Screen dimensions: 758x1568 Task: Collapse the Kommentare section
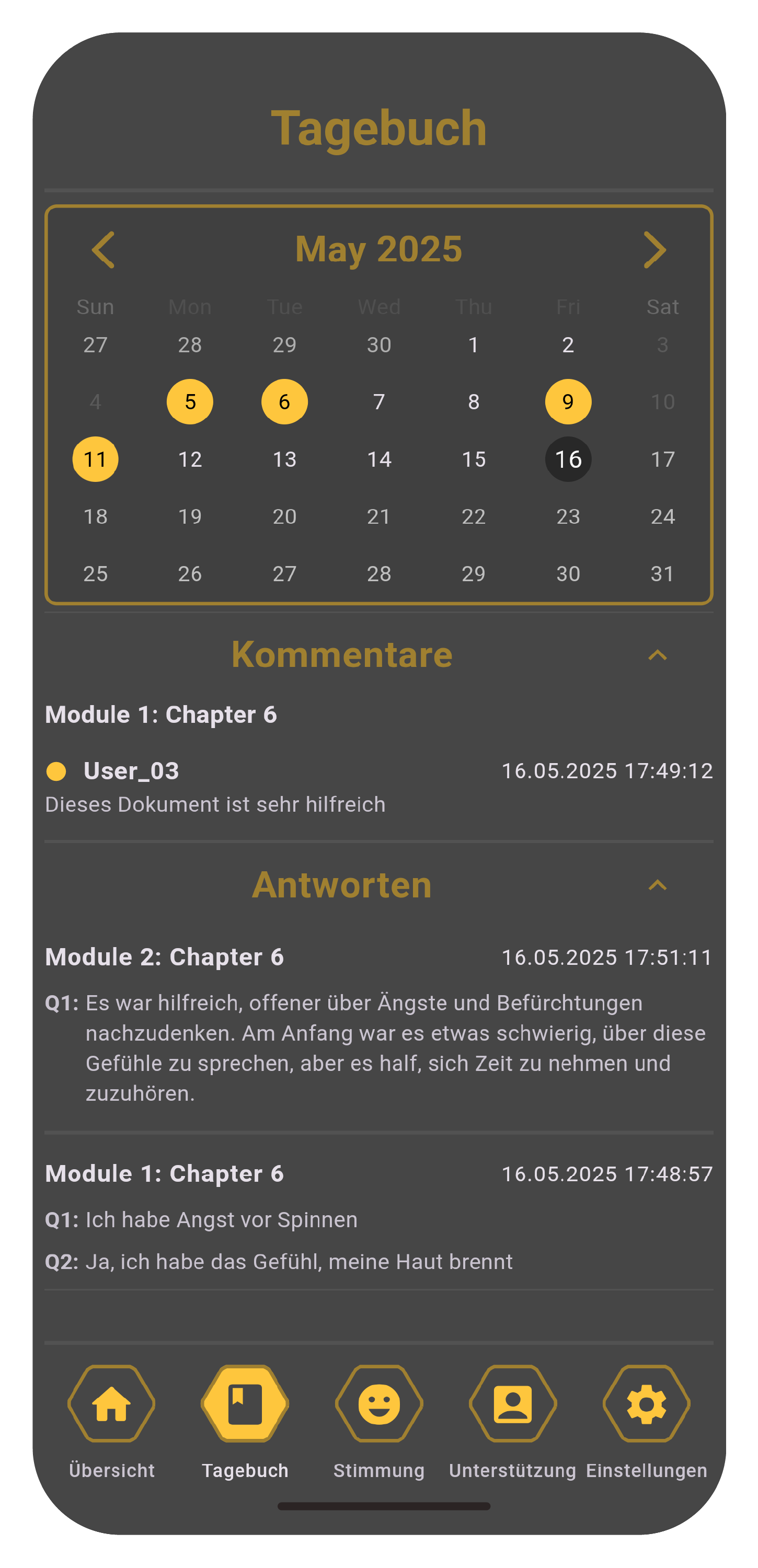[x=657, y=655]
